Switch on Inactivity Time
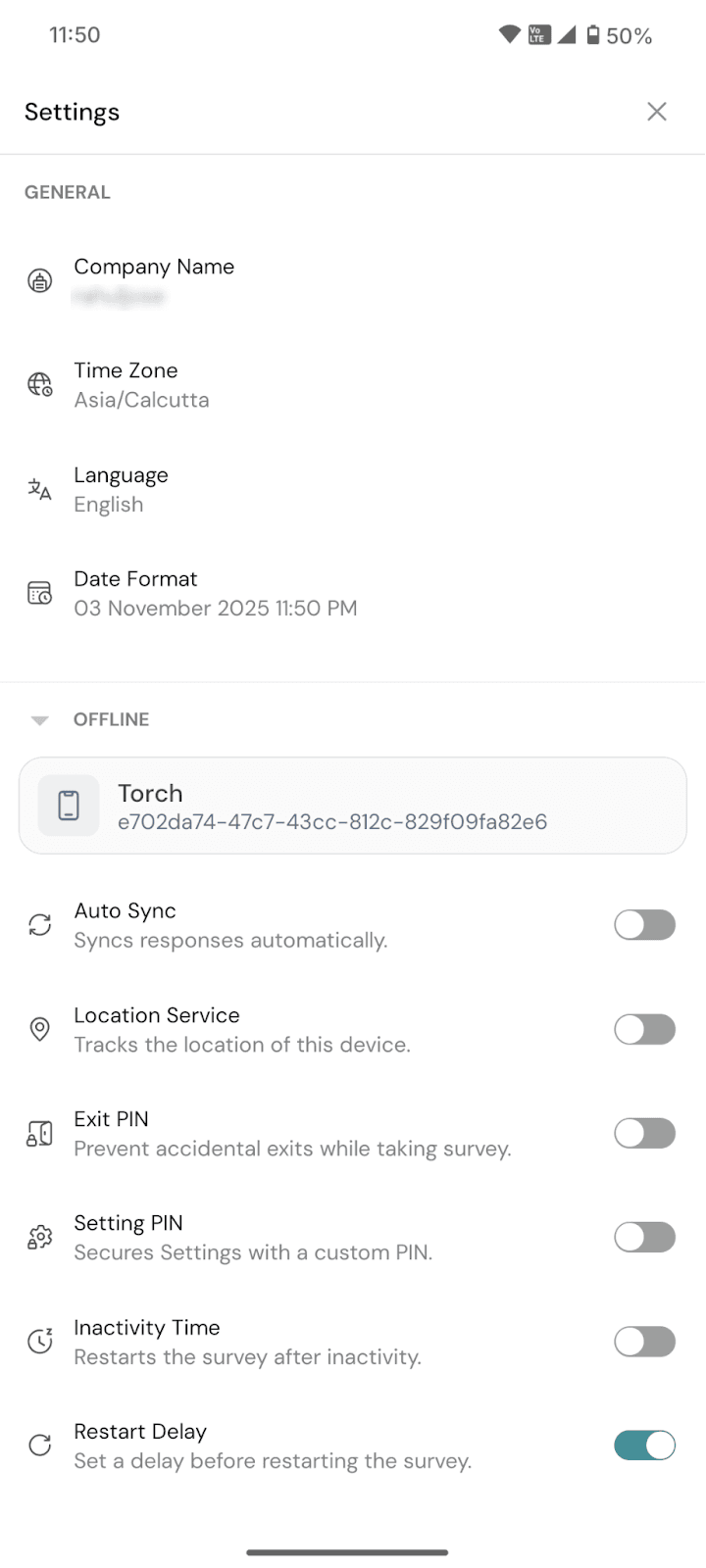This screenshot has width=706, height=1568. pyautogui.click(x=644, y=1342)
